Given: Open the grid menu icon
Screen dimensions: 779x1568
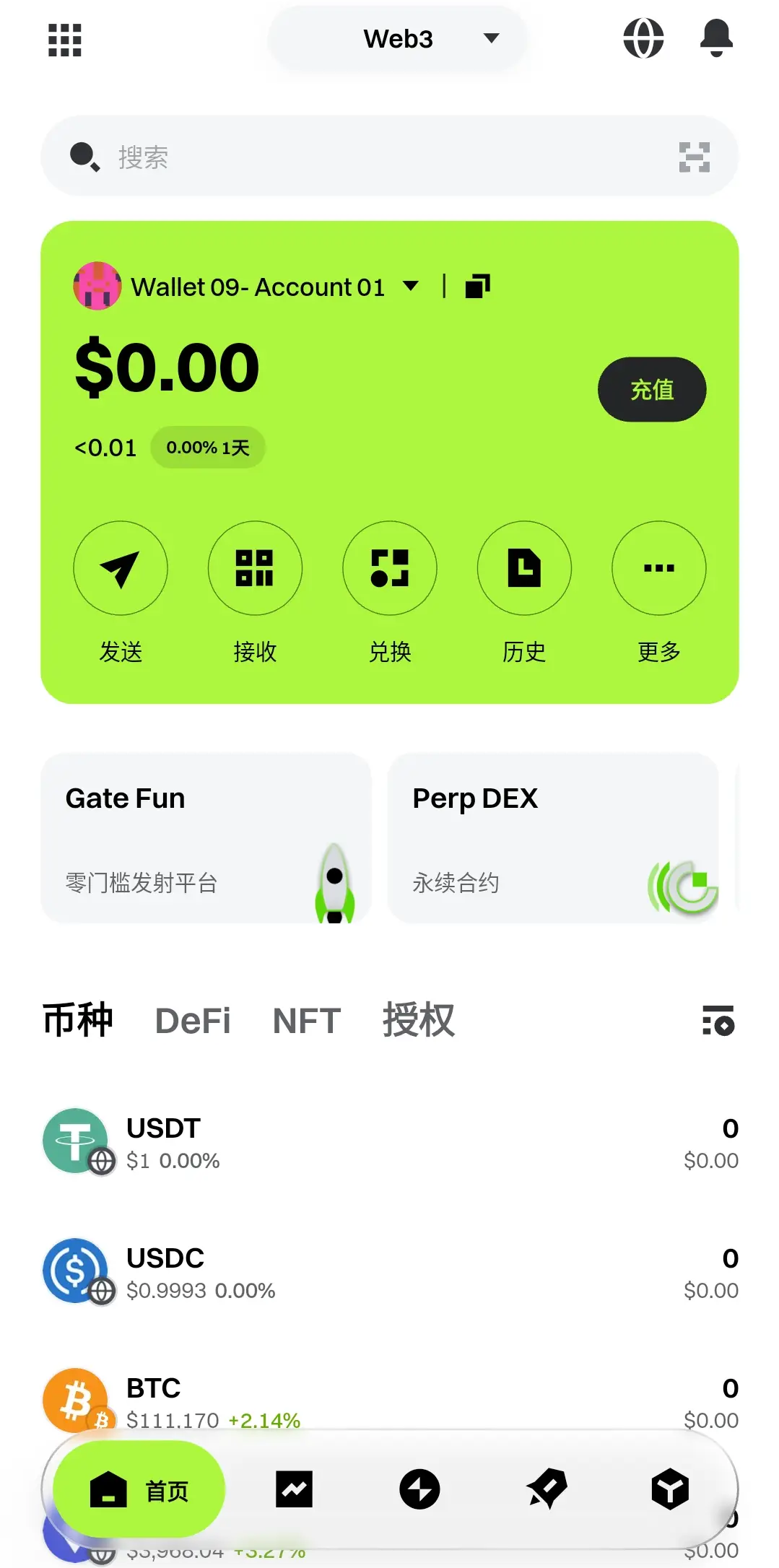Looking at the screenshot, I should pyautogui.click(x=64, y=40).
